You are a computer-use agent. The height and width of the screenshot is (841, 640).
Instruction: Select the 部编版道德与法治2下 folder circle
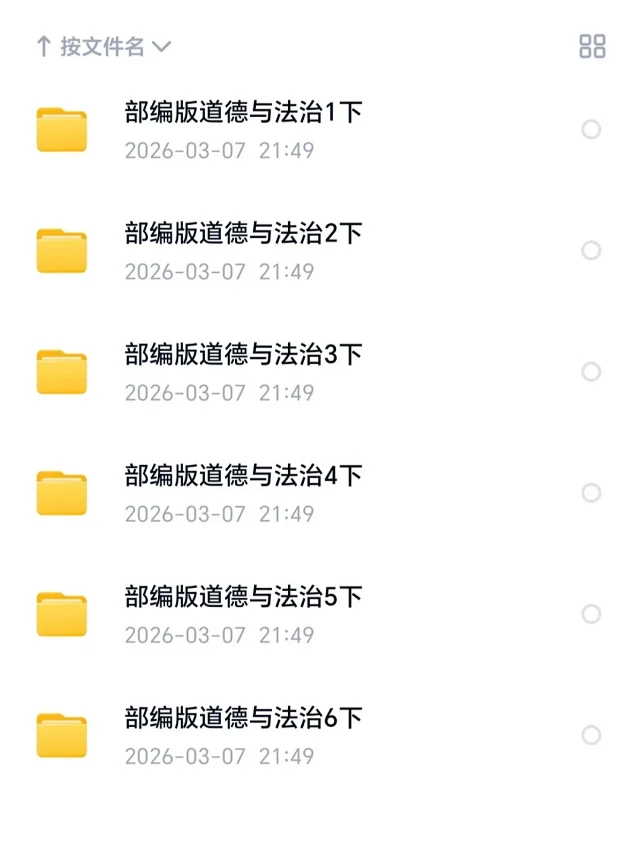pos(591,250)
